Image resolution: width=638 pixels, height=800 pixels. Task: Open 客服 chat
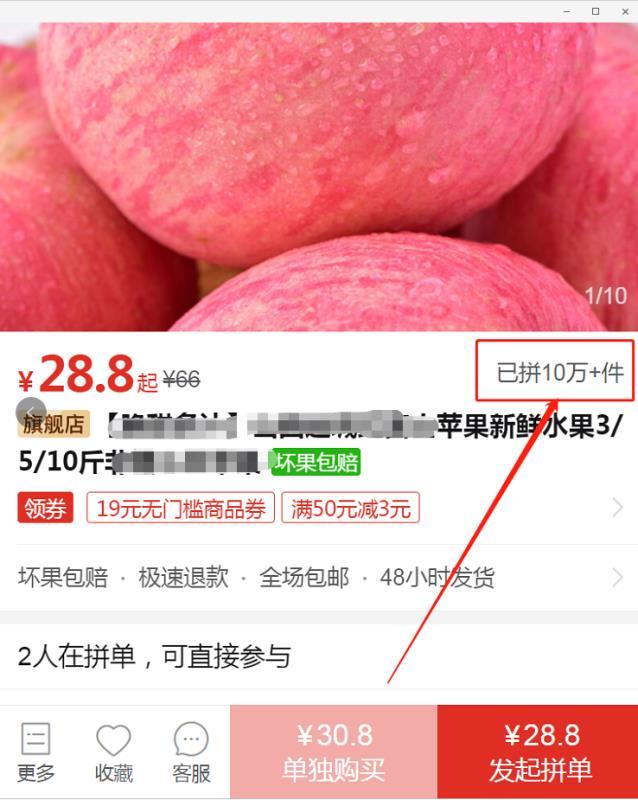191,752
